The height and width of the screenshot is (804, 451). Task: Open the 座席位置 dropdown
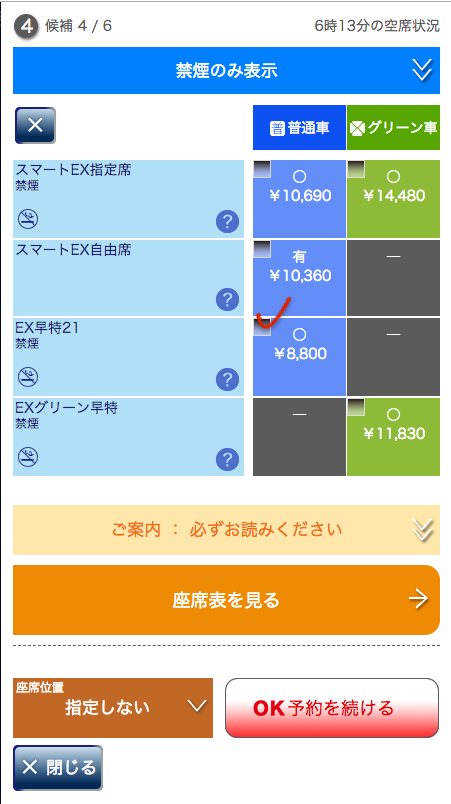(x=113, y=708)
